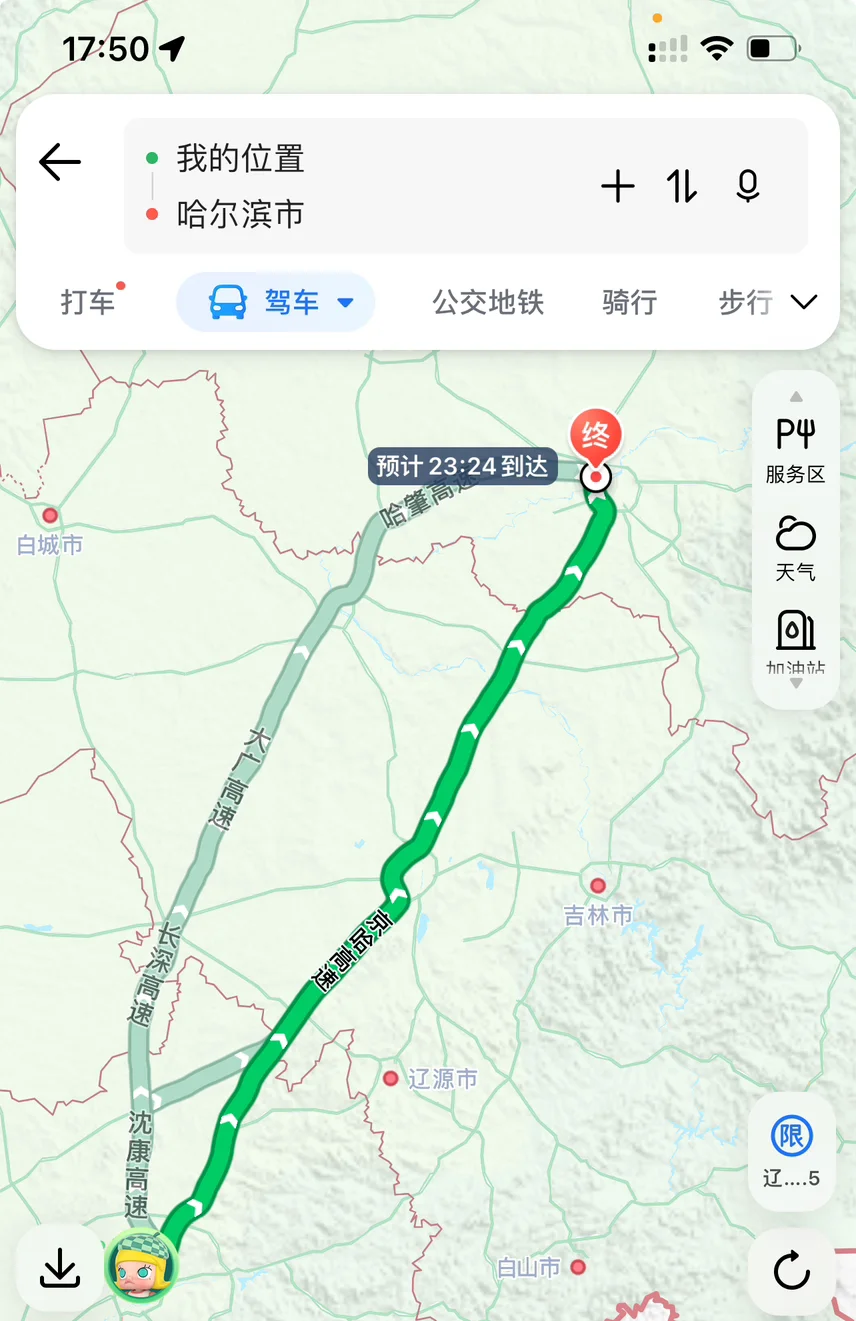This screenshot has width=856, height=1321.
Task: Open the 限 traffic restriction info
Action: point(792,1152)
